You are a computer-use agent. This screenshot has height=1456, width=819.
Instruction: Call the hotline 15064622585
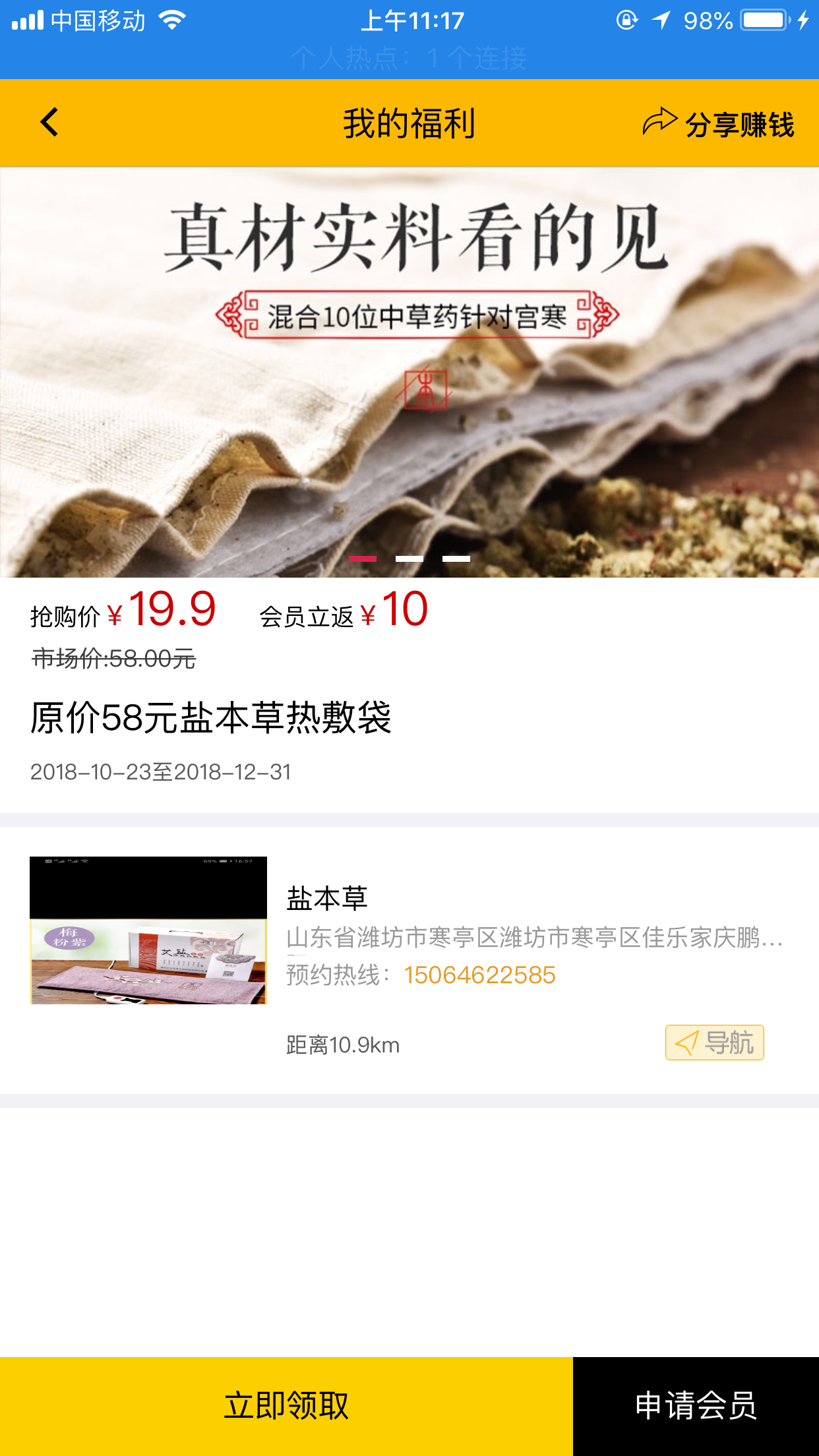[479, 975]
